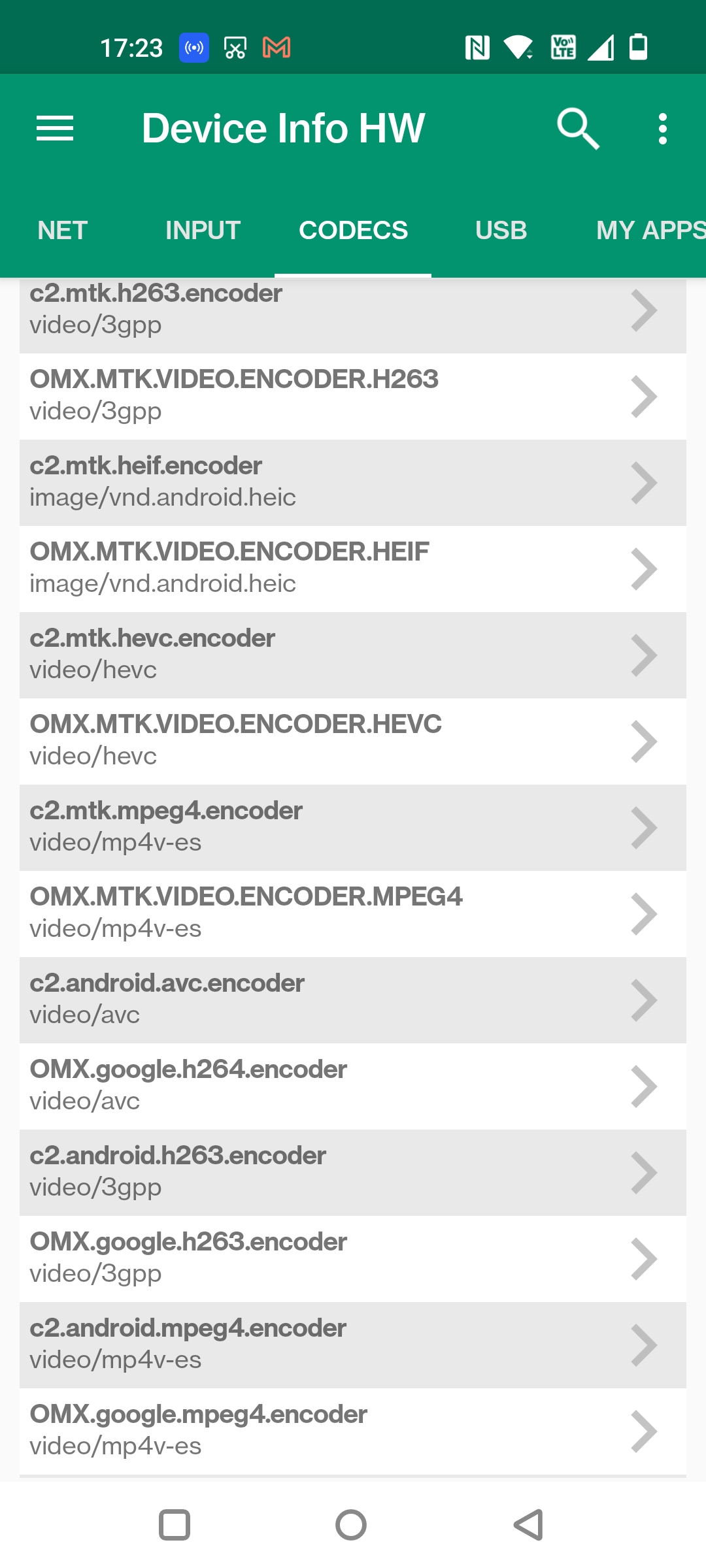Go to the MY APPS tab
The height and width of the screenshot is (1568, 706).
pyautogui.click(x=650, y=231)
